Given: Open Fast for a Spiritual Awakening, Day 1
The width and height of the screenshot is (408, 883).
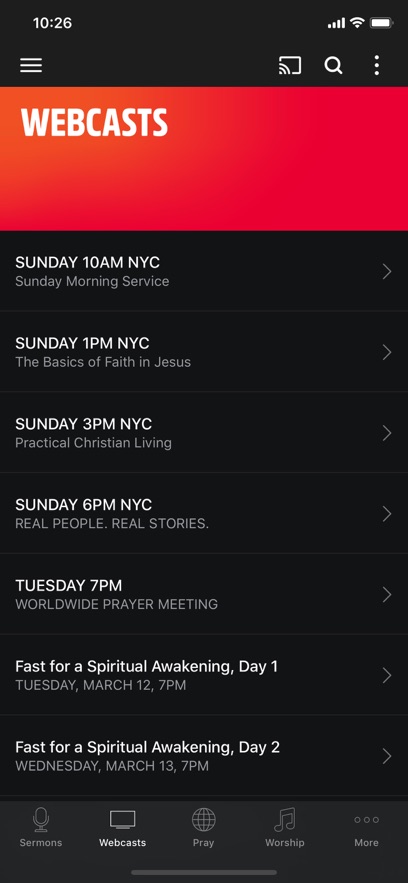Looking at the screenshot, I should pos(204,675).
